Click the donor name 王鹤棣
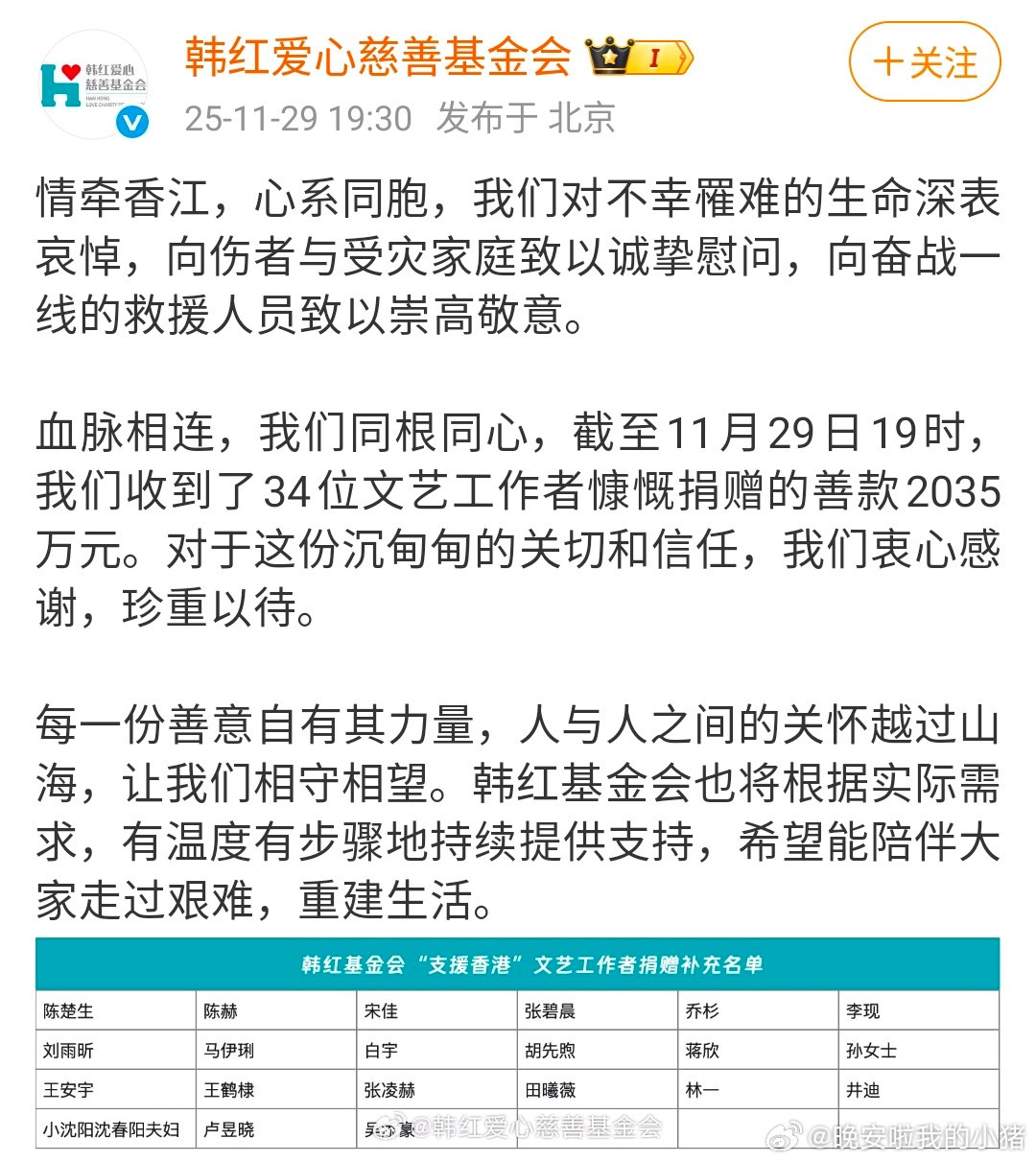 click(225, 1090)
